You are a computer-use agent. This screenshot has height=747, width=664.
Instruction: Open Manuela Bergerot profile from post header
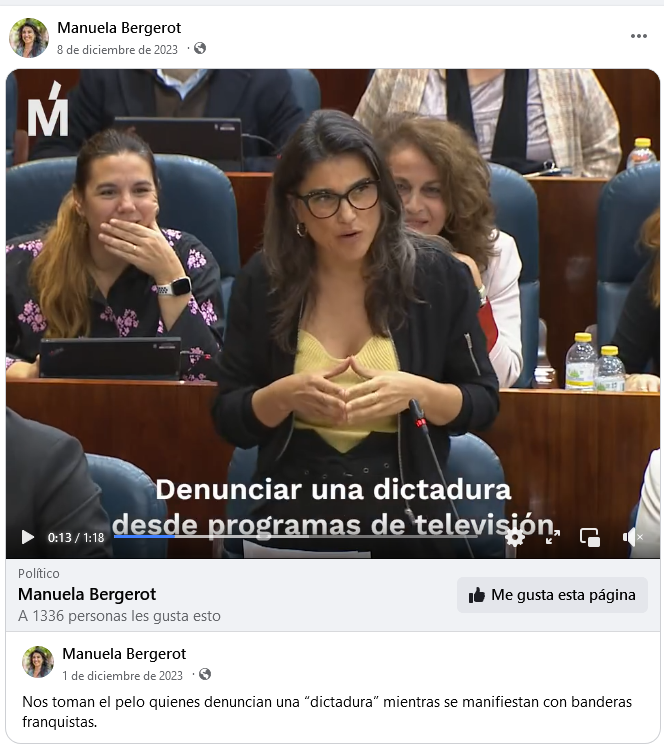[119, 28]
